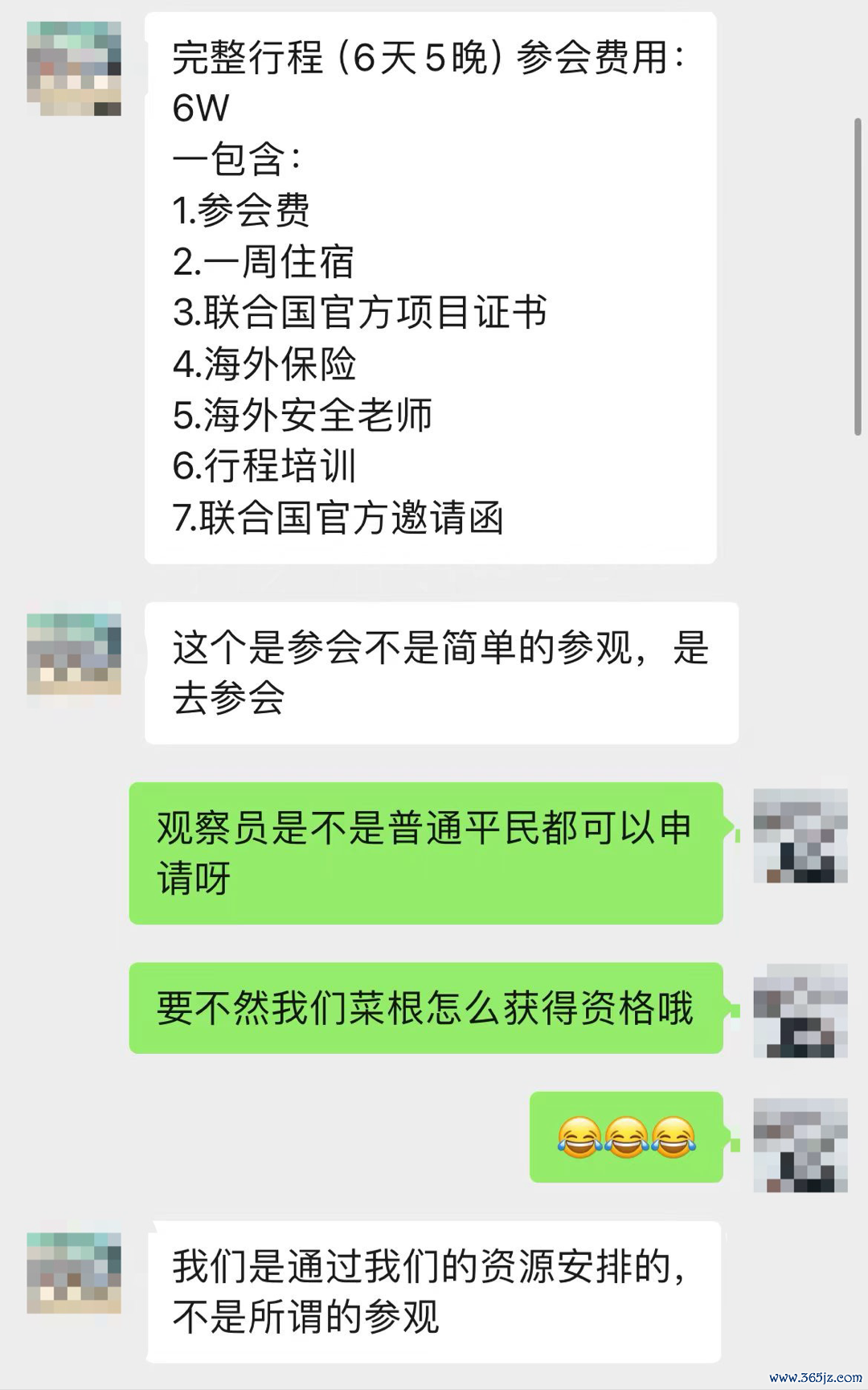This screenshot has height=1390, width=868.
Task: Tap avatar next to 这个是参会不是简单的参观 message
Action: pos(74,654)
